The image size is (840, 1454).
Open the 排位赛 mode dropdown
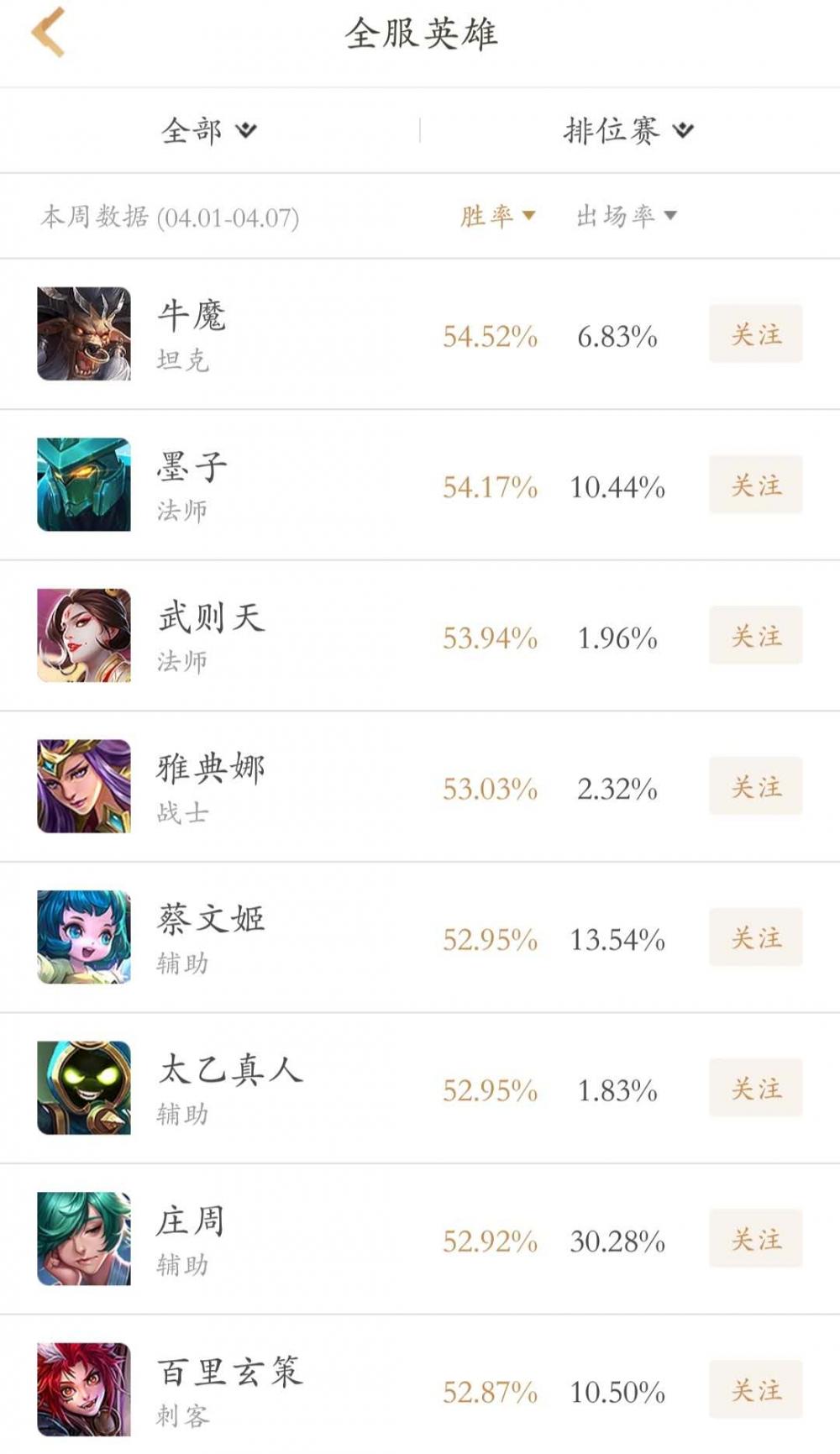tap(628, 130)
